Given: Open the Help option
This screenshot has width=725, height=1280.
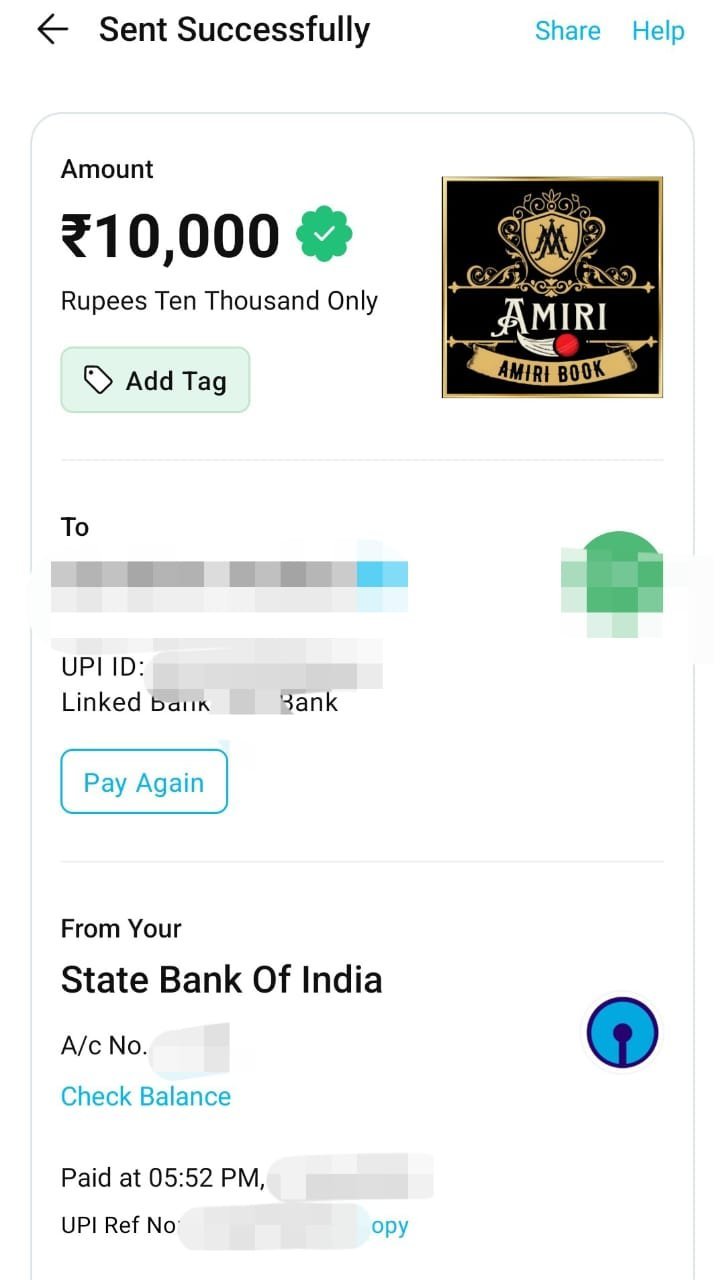Looking at the screenshot, I should click(658, 31).
